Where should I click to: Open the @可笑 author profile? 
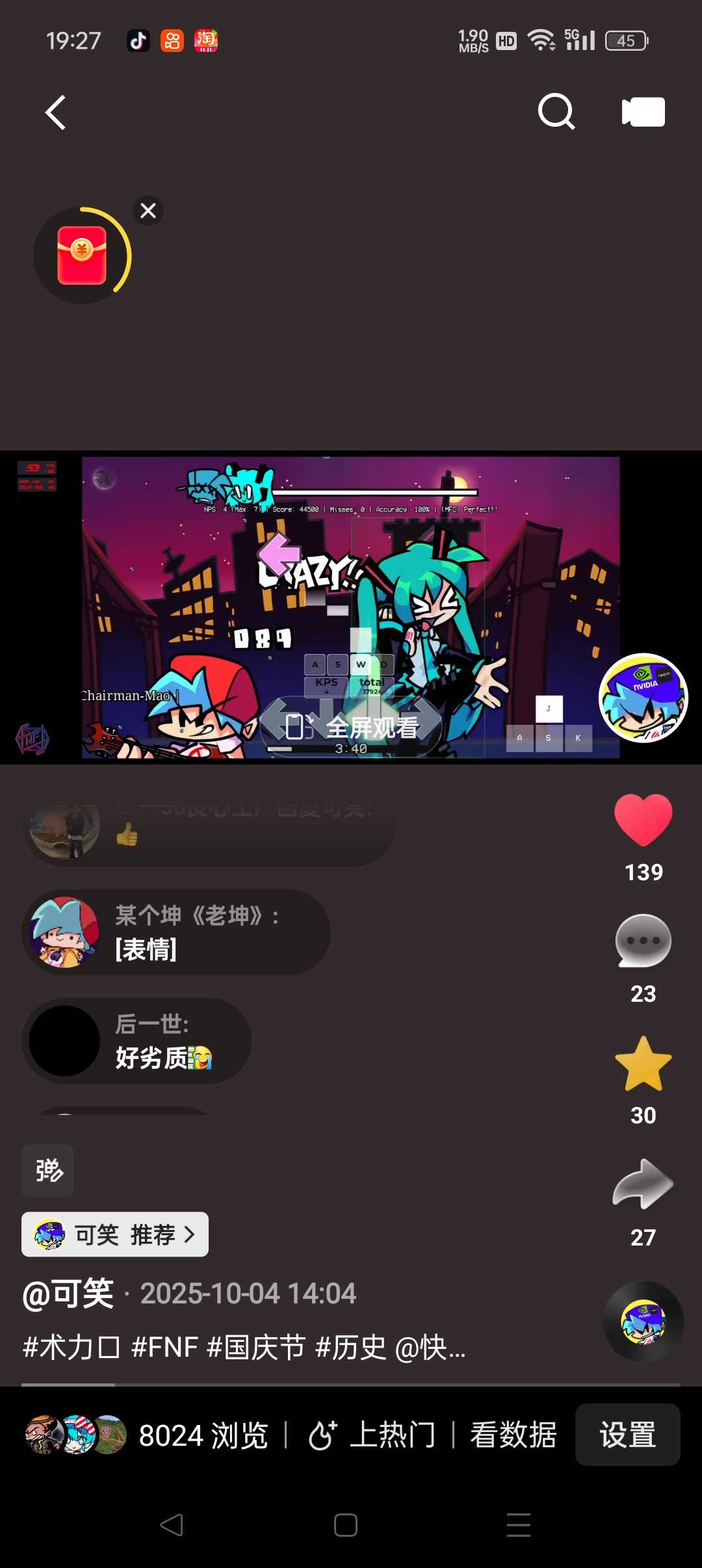click(68, 1293)
